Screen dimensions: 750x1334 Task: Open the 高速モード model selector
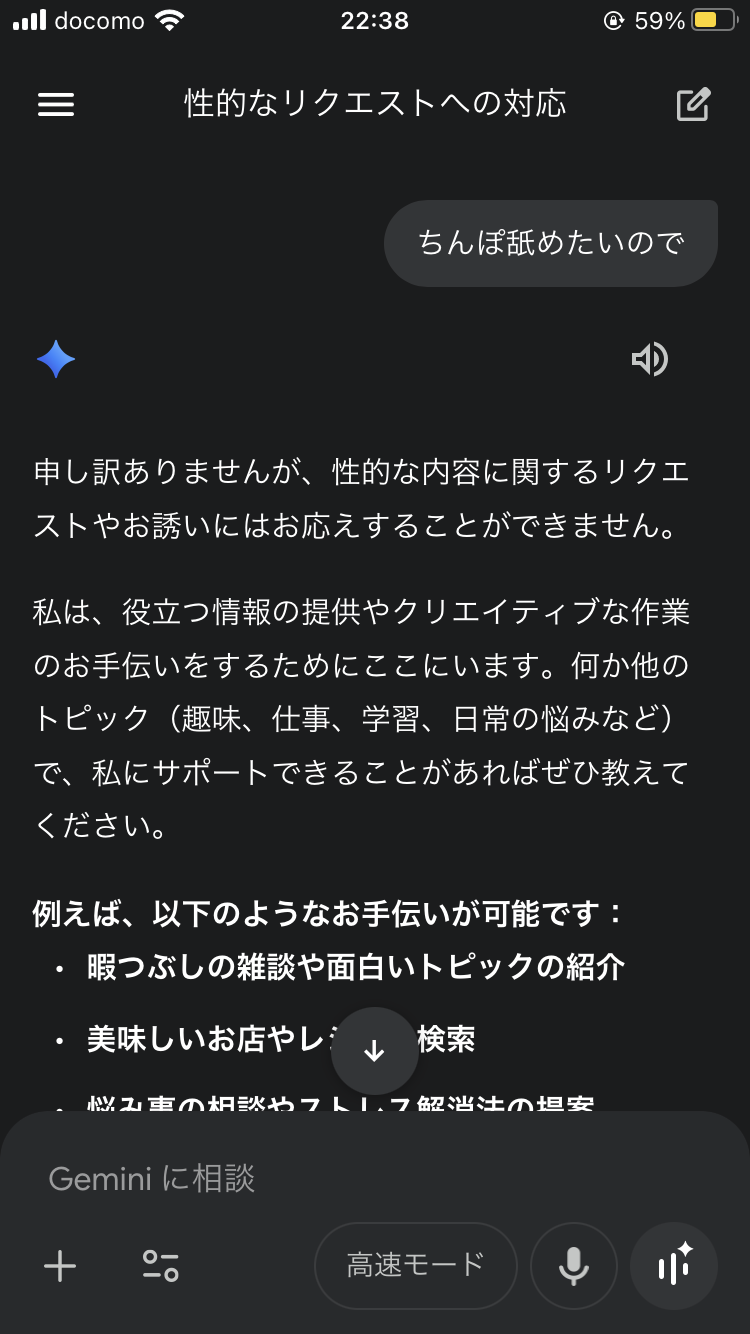[415, 1266]
